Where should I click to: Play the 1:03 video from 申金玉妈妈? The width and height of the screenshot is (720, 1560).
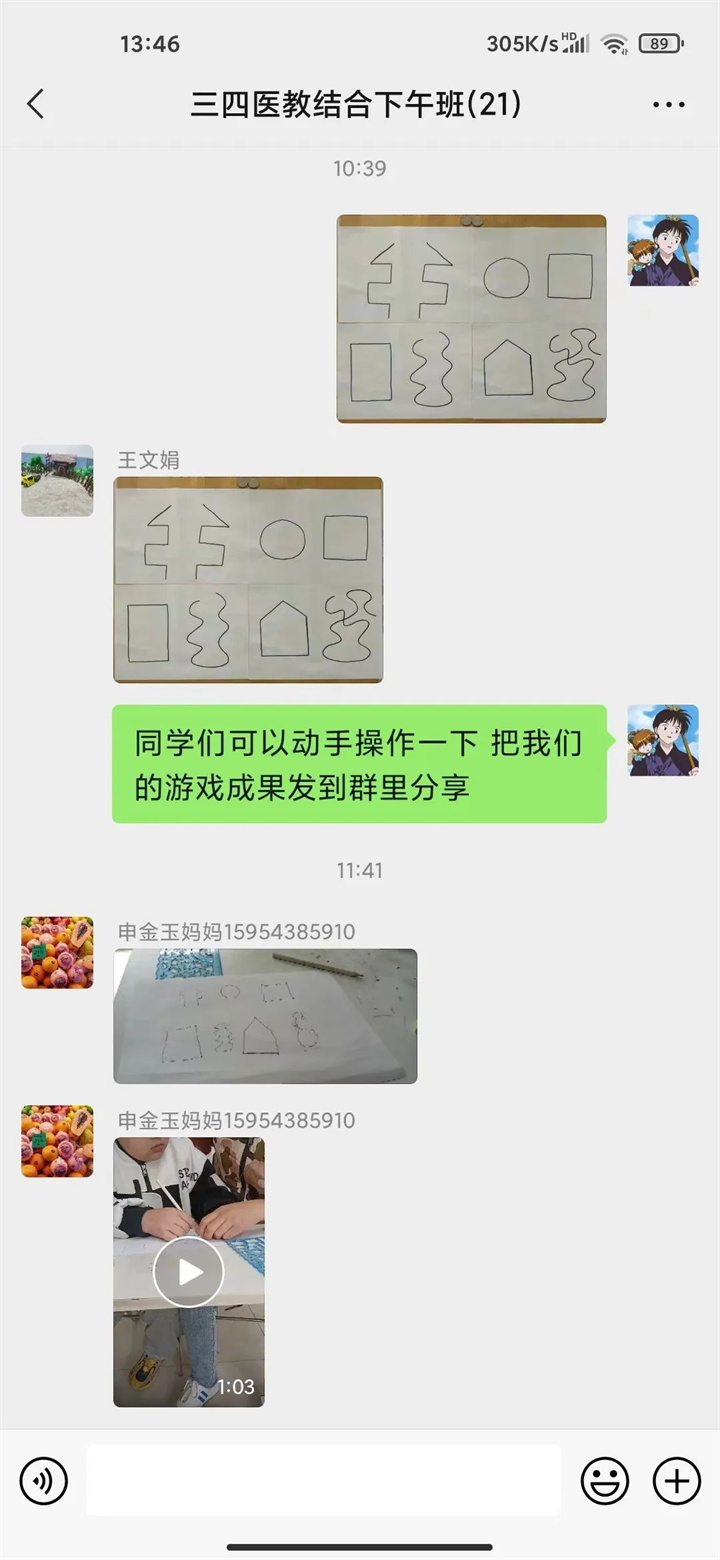click(x=189, y=1272)
